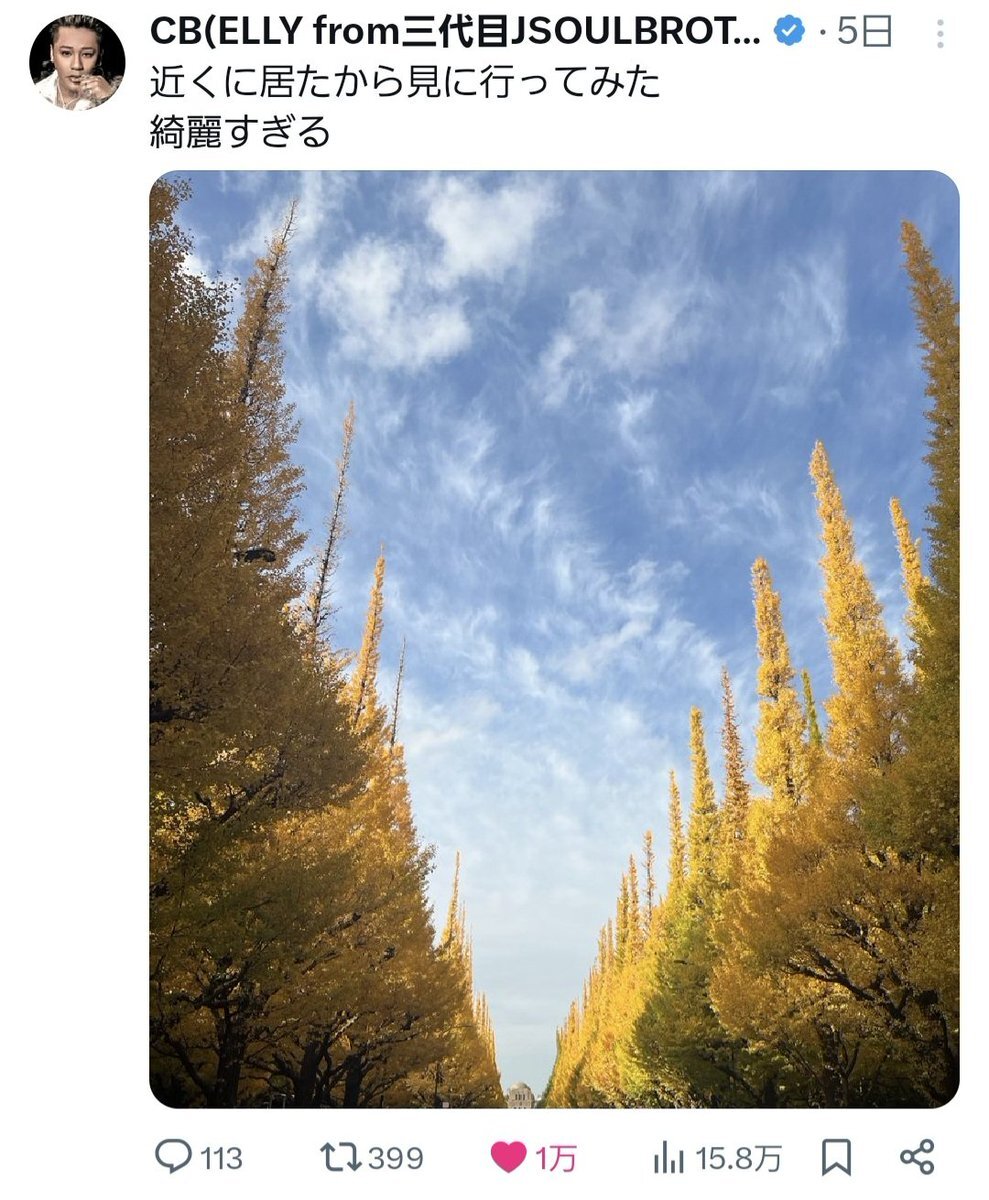Open the tweet's three-dot overflow menu
The image size is (989, 1200).
(940, 34)
